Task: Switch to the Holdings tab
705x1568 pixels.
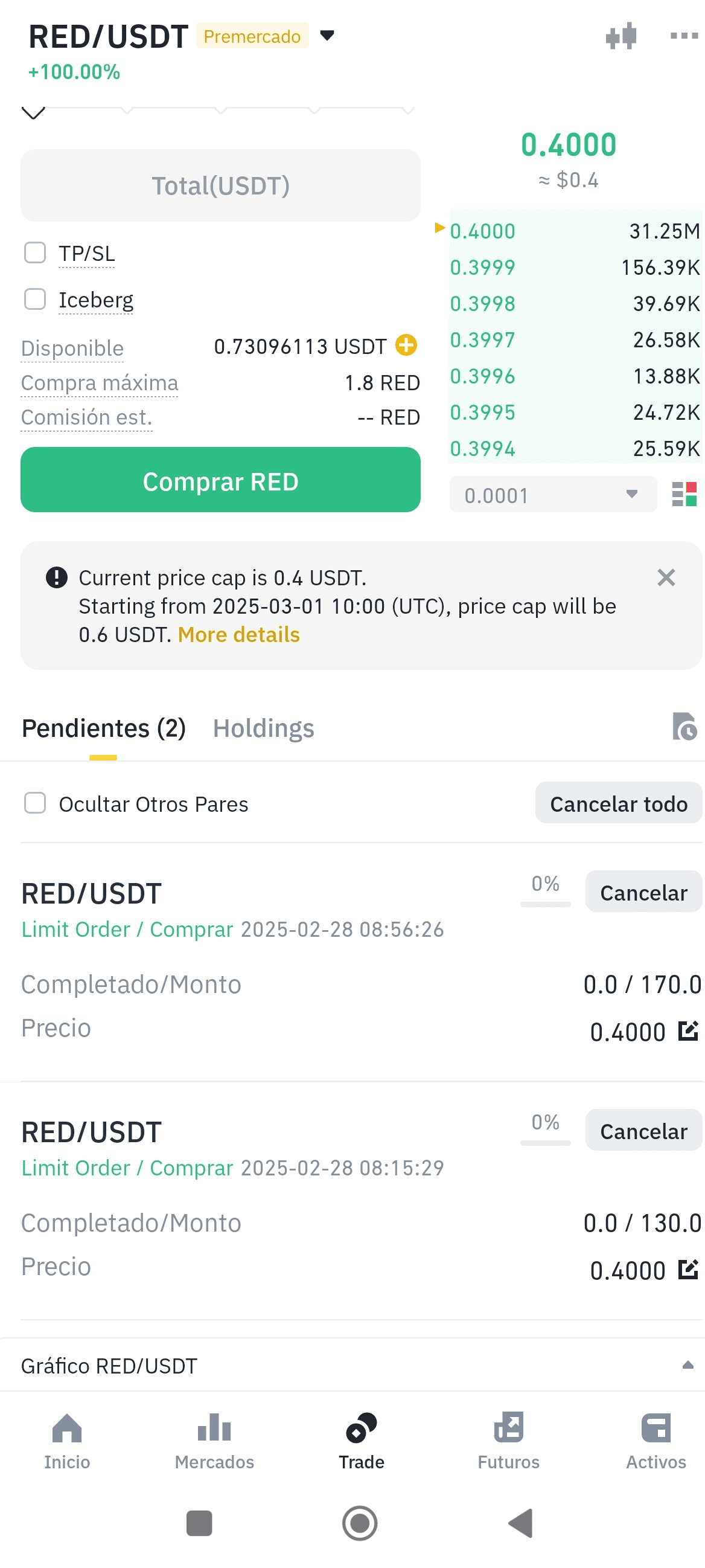Action: (263, 728)
